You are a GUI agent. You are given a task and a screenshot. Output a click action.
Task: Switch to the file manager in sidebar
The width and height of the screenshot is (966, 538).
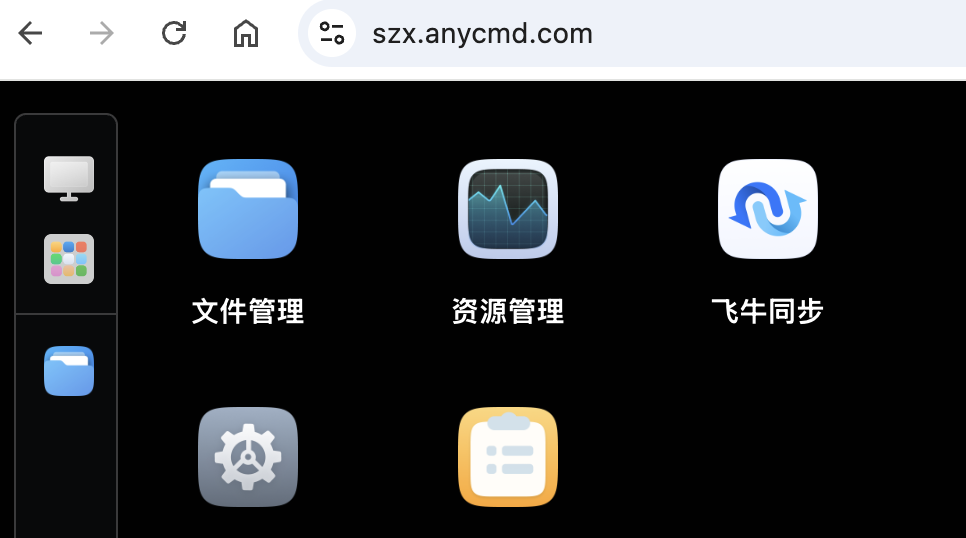click(69, 371)
